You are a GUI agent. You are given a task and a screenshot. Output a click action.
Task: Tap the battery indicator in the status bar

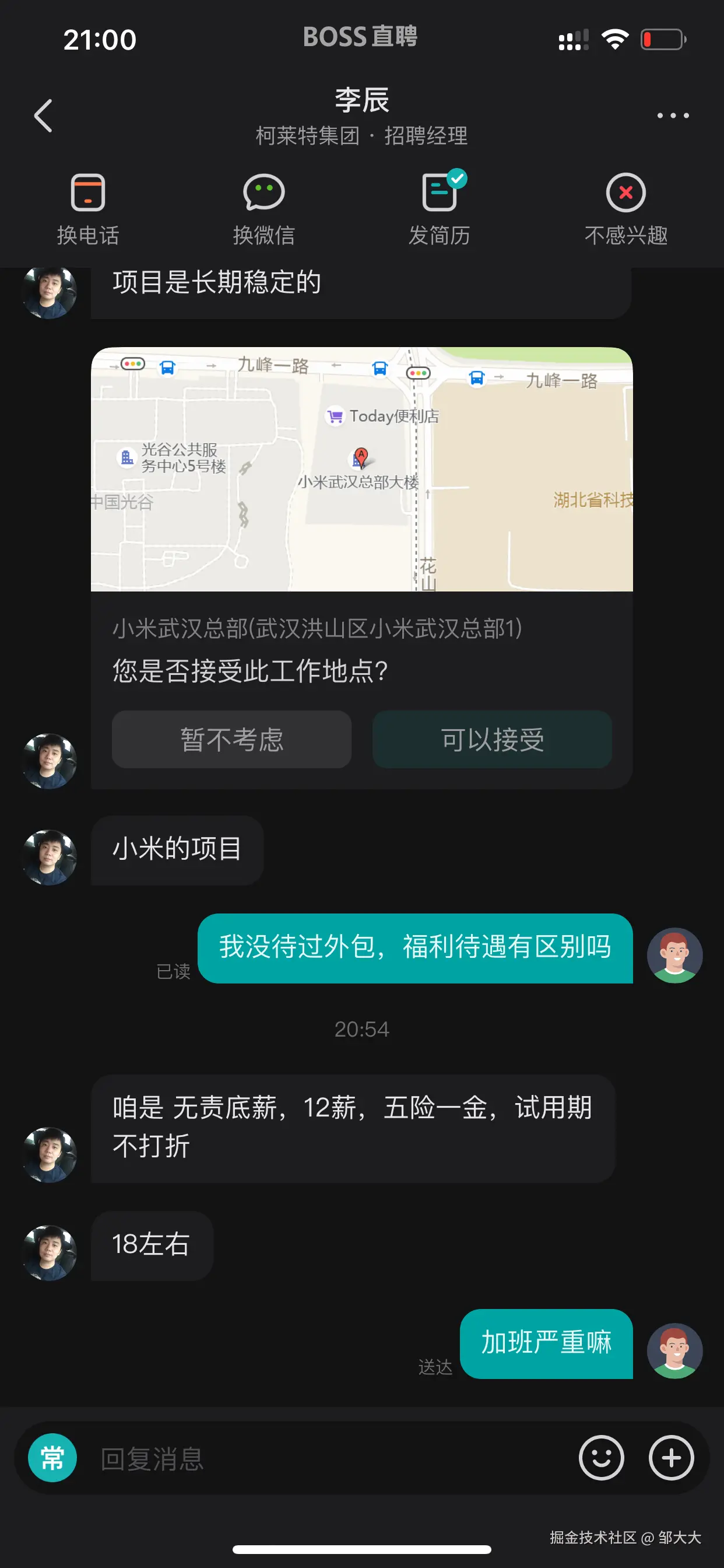click(x=663, y=38)
